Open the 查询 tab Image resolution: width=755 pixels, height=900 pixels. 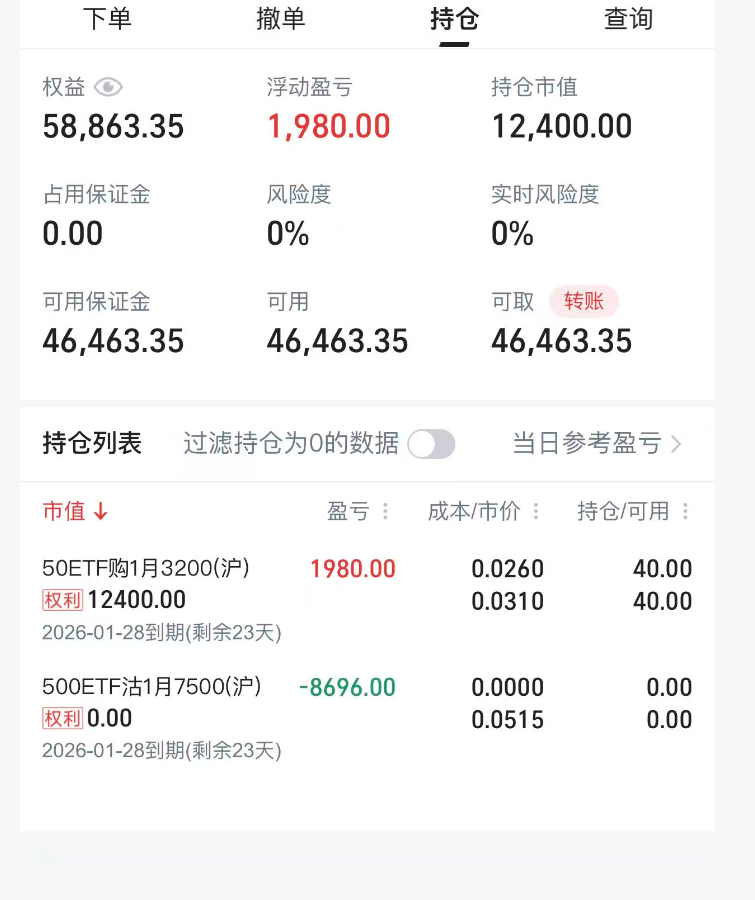628,19
